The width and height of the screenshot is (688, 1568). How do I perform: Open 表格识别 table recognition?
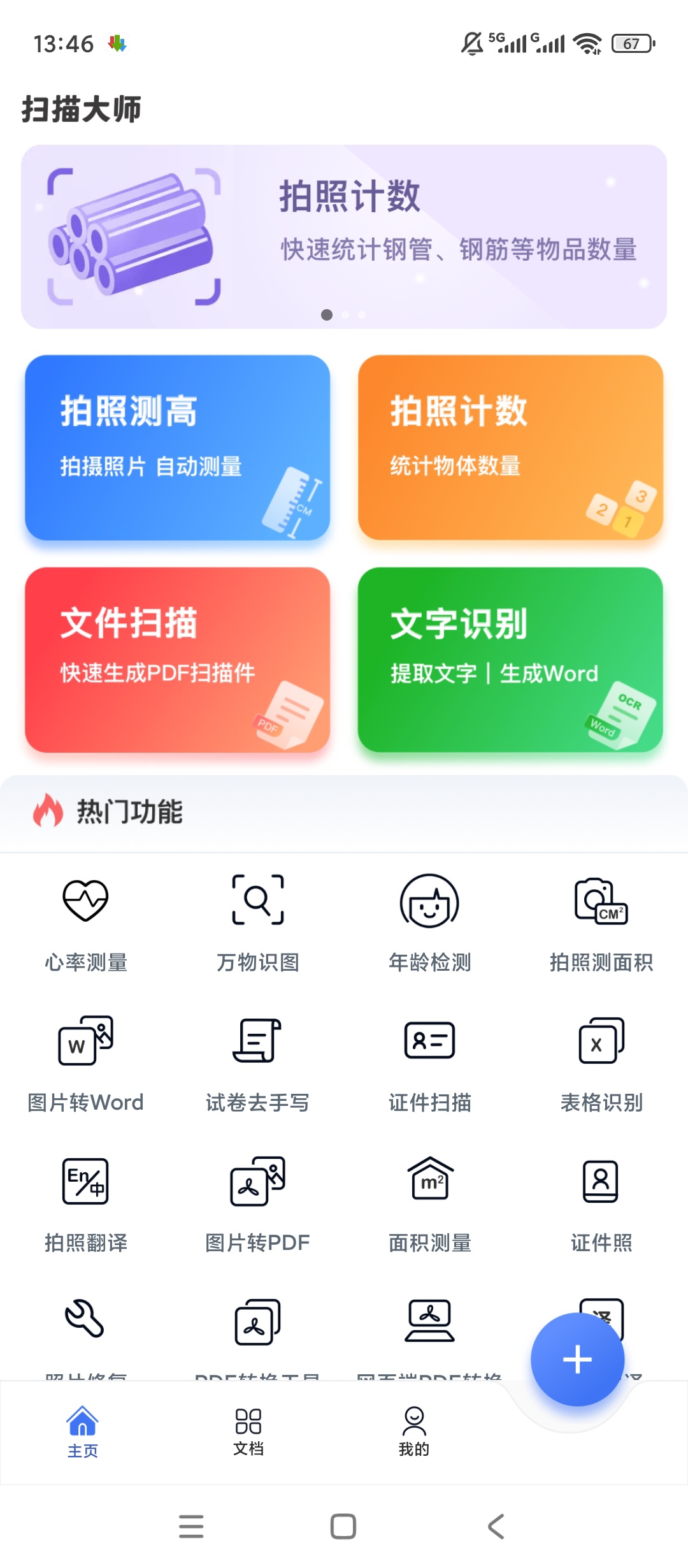(601, 1063)
